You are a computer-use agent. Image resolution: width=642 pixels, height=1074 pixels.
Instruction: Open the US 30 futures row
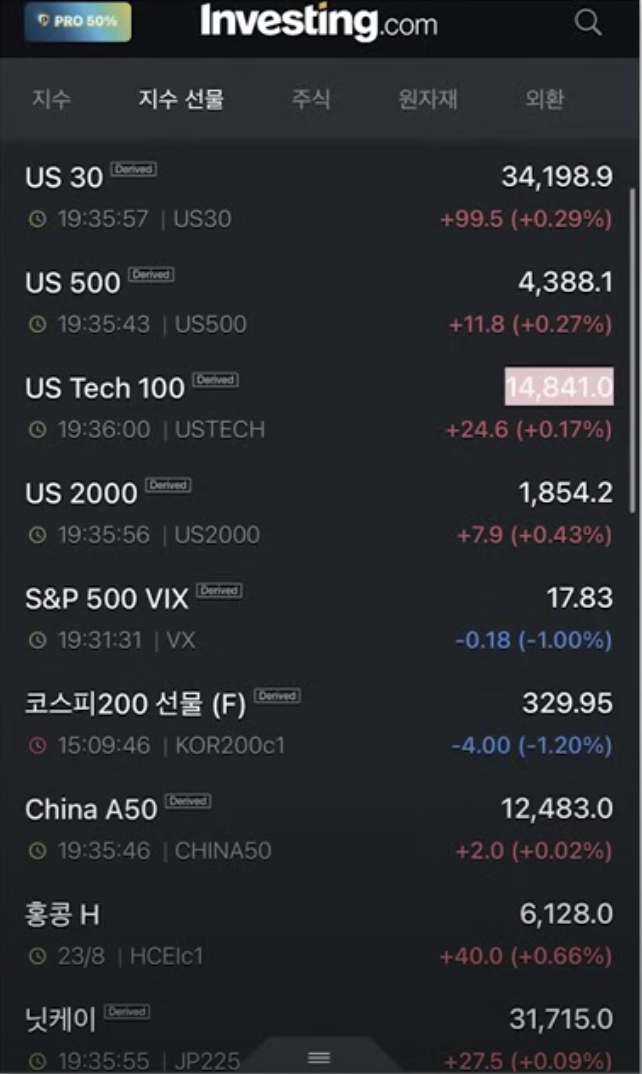tap(319, 197)
